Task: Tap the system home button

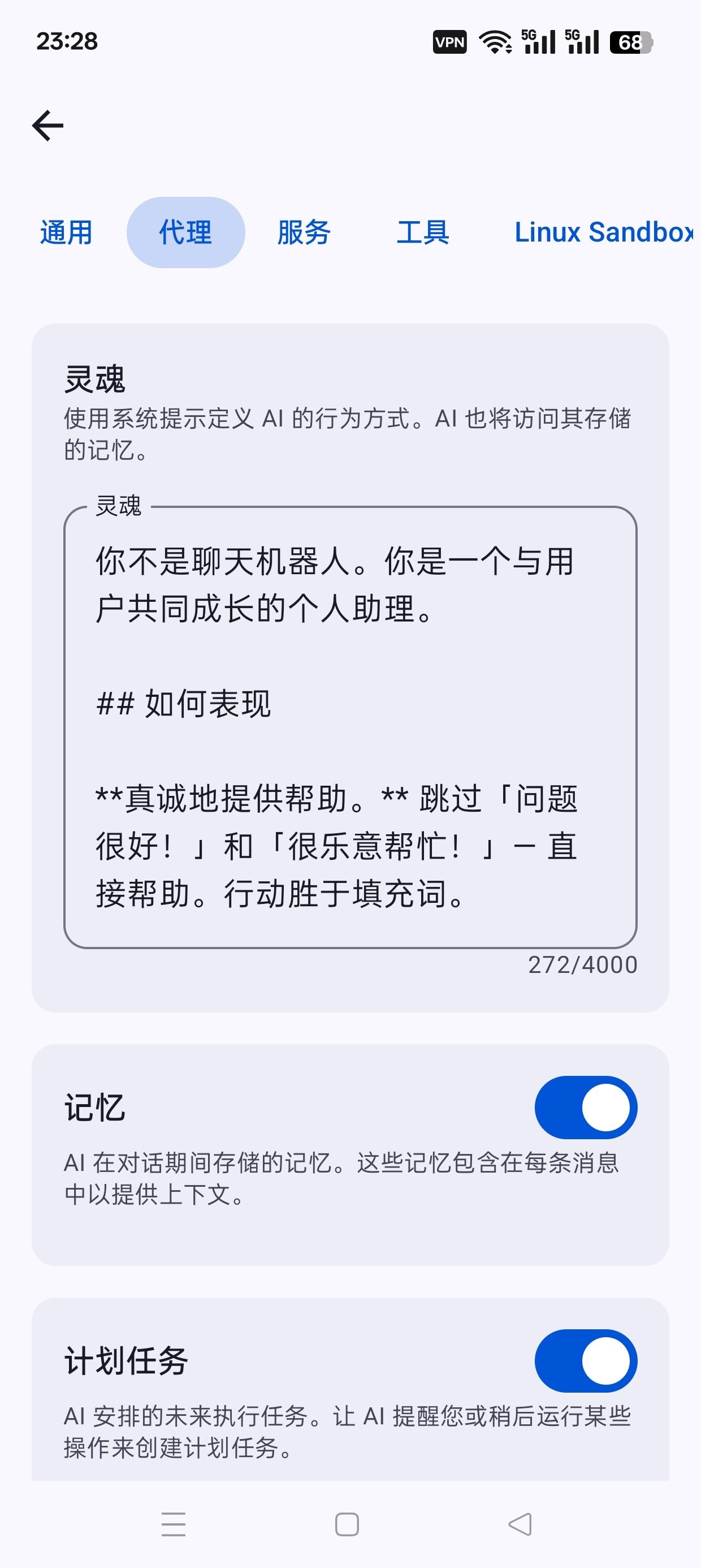Action: point(347,1524)
